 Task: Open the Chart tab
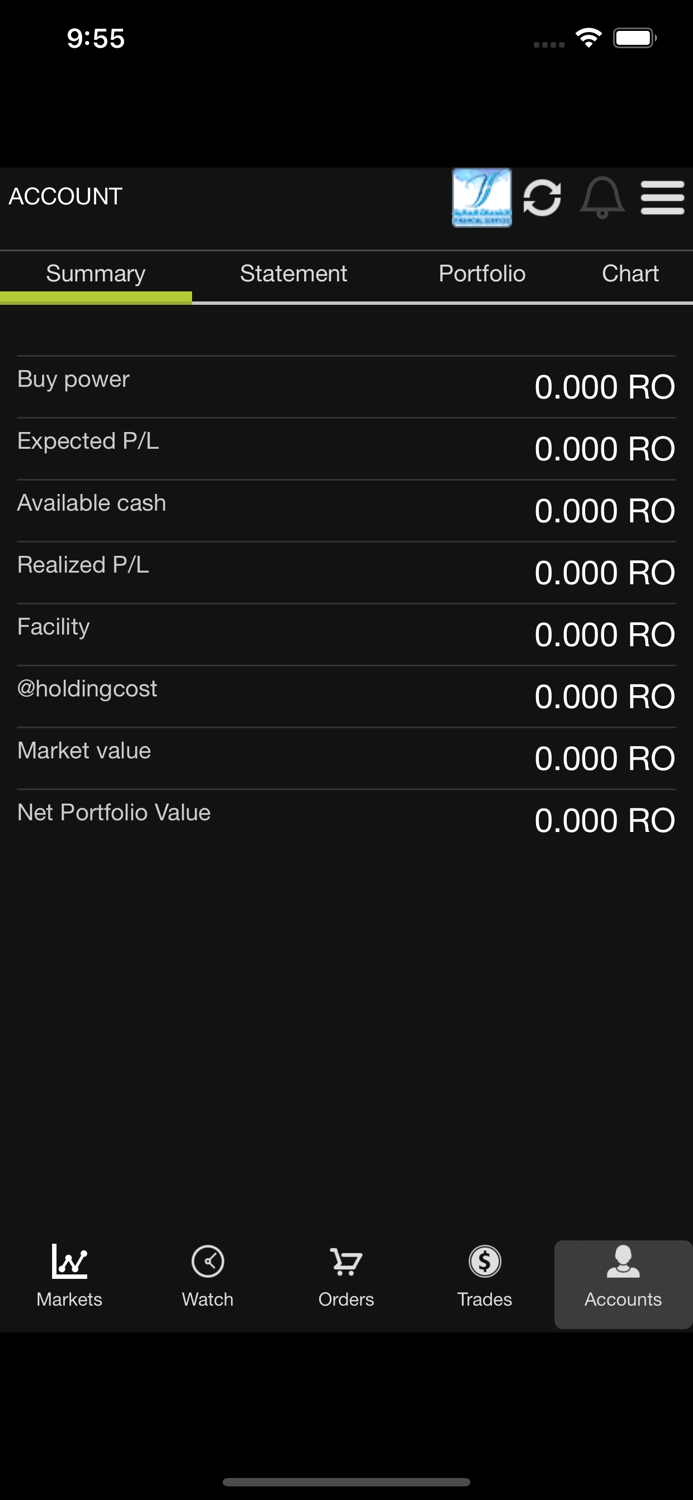[x=630, y=274]
